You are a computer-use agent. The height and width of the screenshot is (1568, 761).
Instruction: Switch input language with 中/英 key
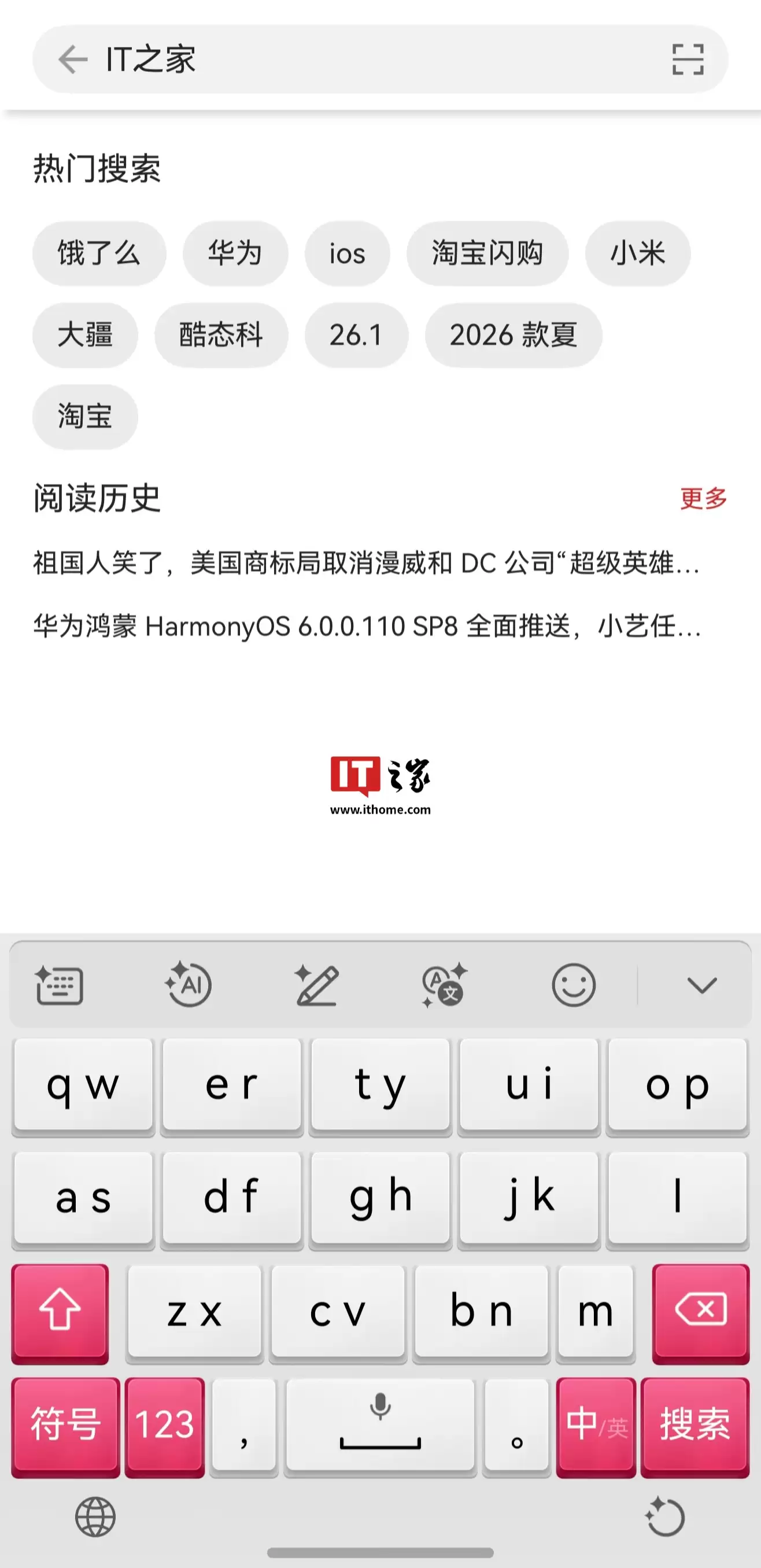596,1426
